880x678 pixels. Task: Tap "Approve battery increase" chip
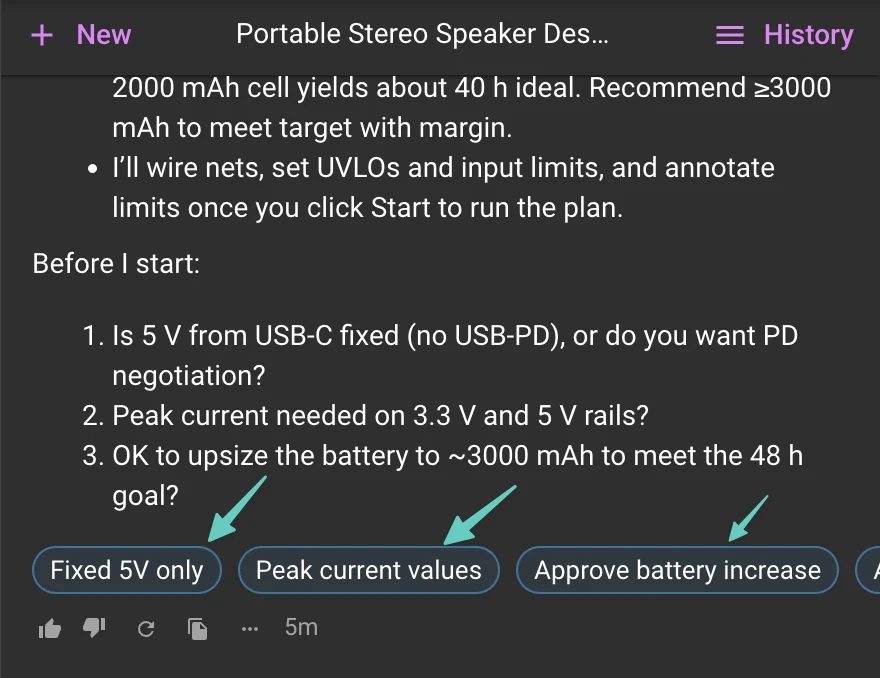coord(677,570)
